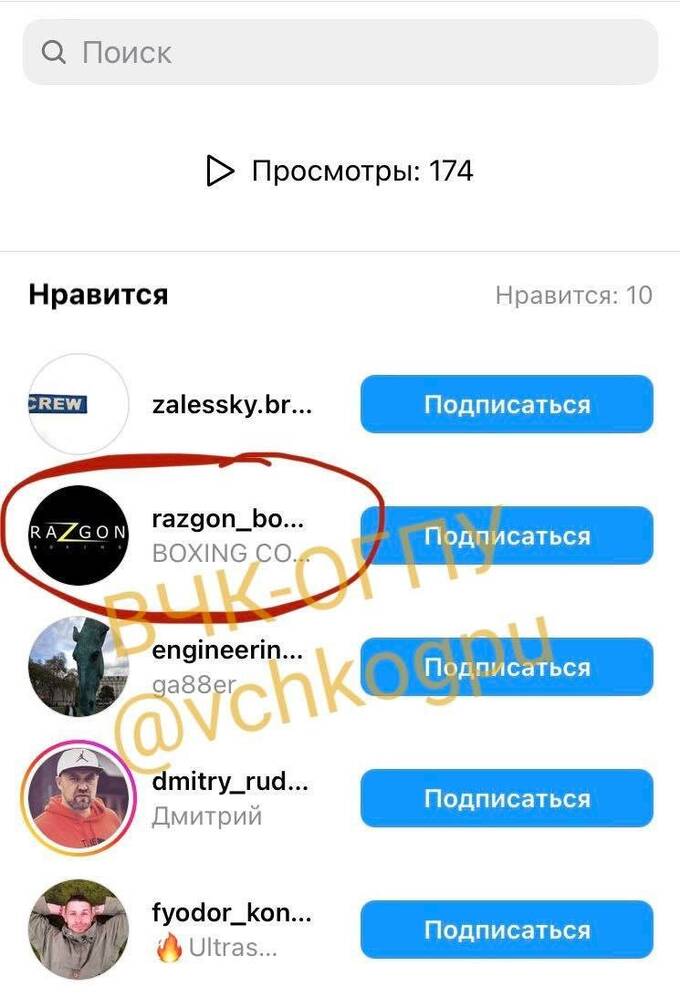Tap the Поиск search field
Screen dimensions: 680x1008
(x=340, y=52)
